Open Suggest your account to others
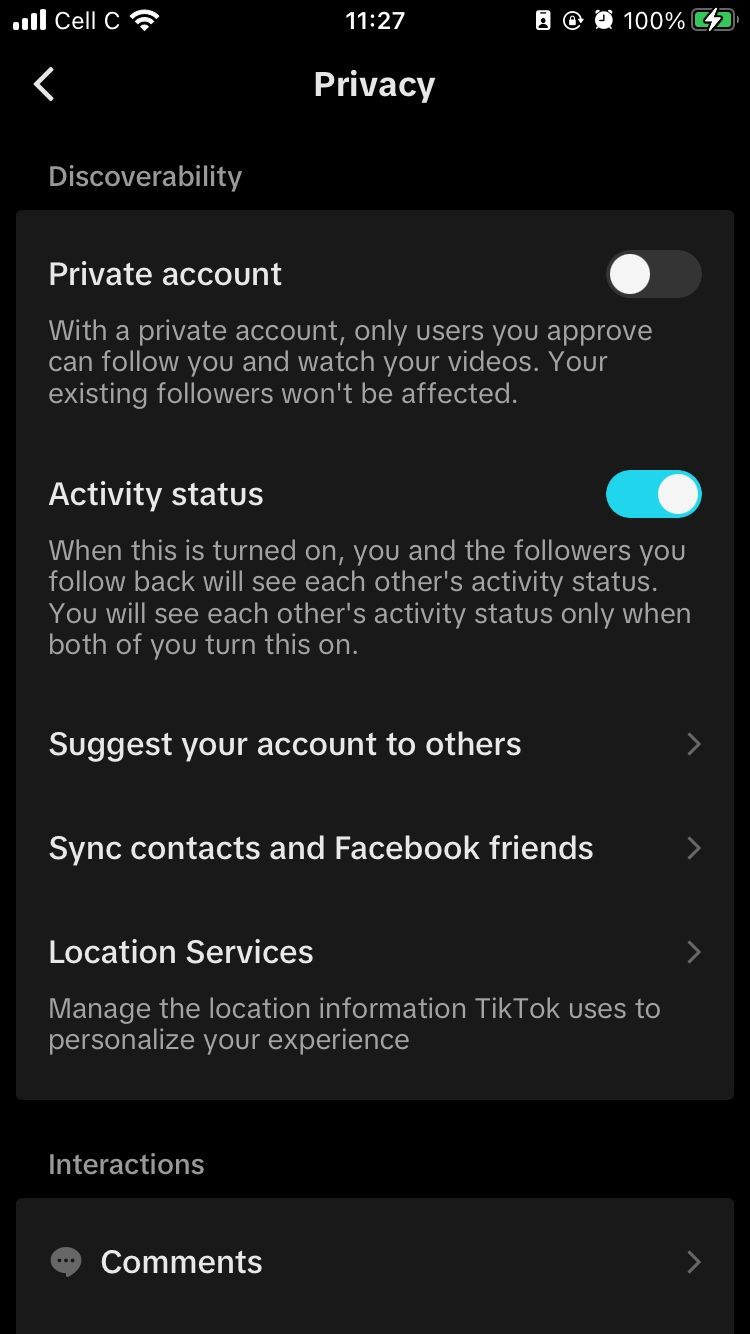Image resolution: width=750 pixels, height=1334 pixels. [284, 744]
